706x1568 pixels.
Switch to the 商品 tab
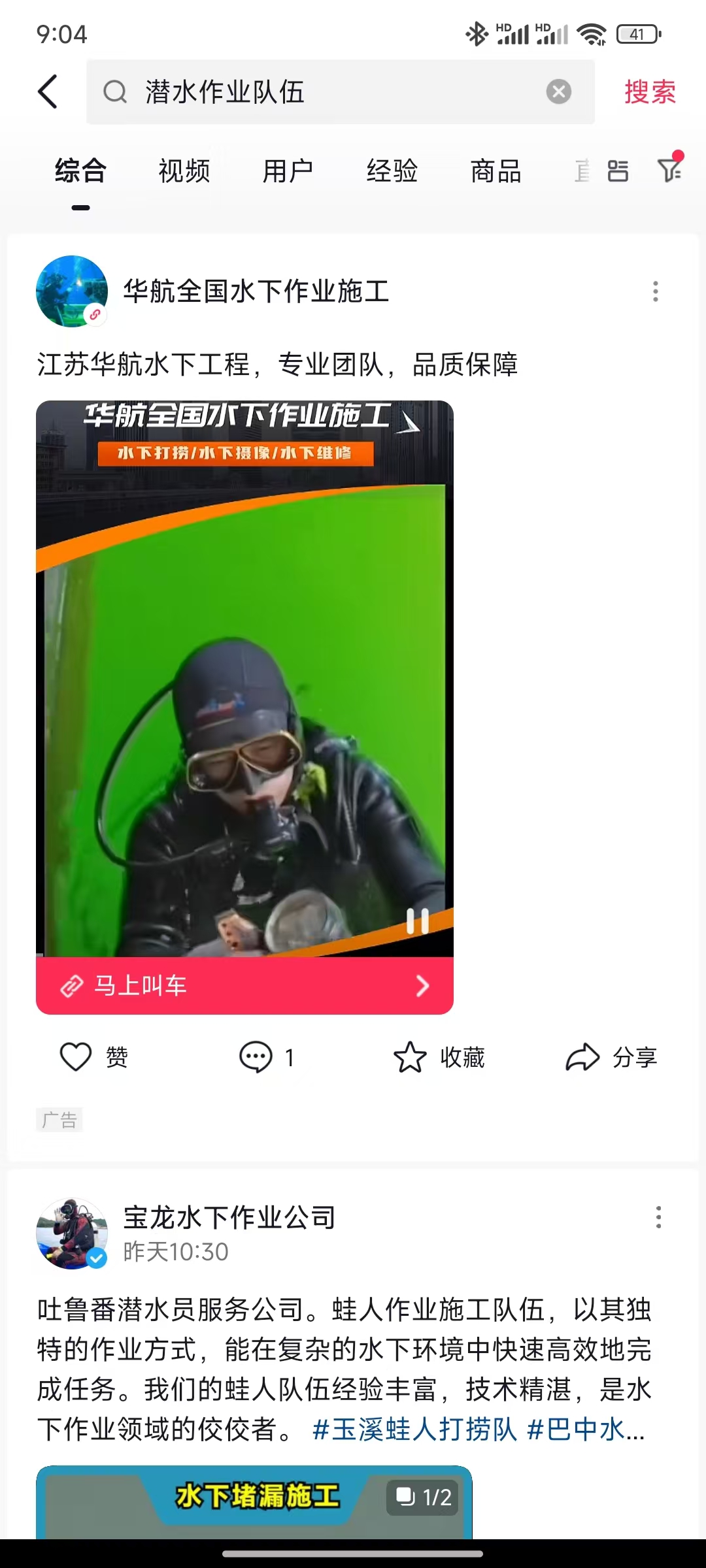pyautogui.click(x=496, y=172)
